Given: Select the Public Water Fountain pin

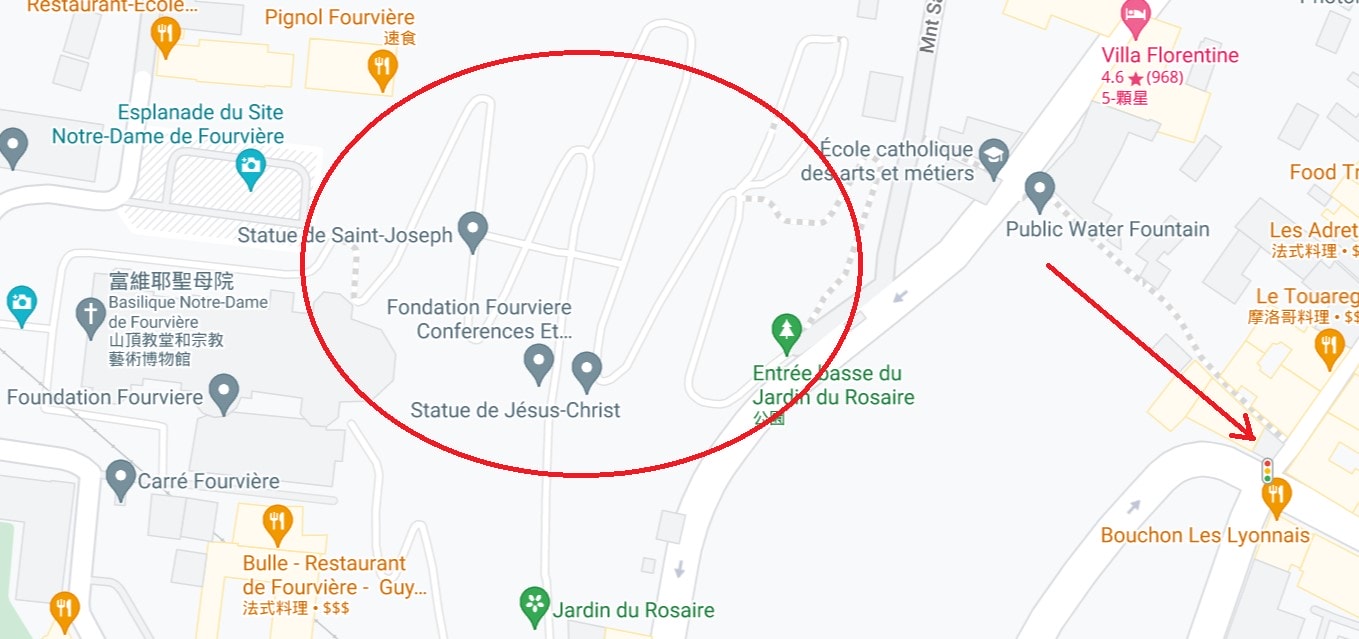Looking at the screenshot, I should click(x=1040, y=190).
